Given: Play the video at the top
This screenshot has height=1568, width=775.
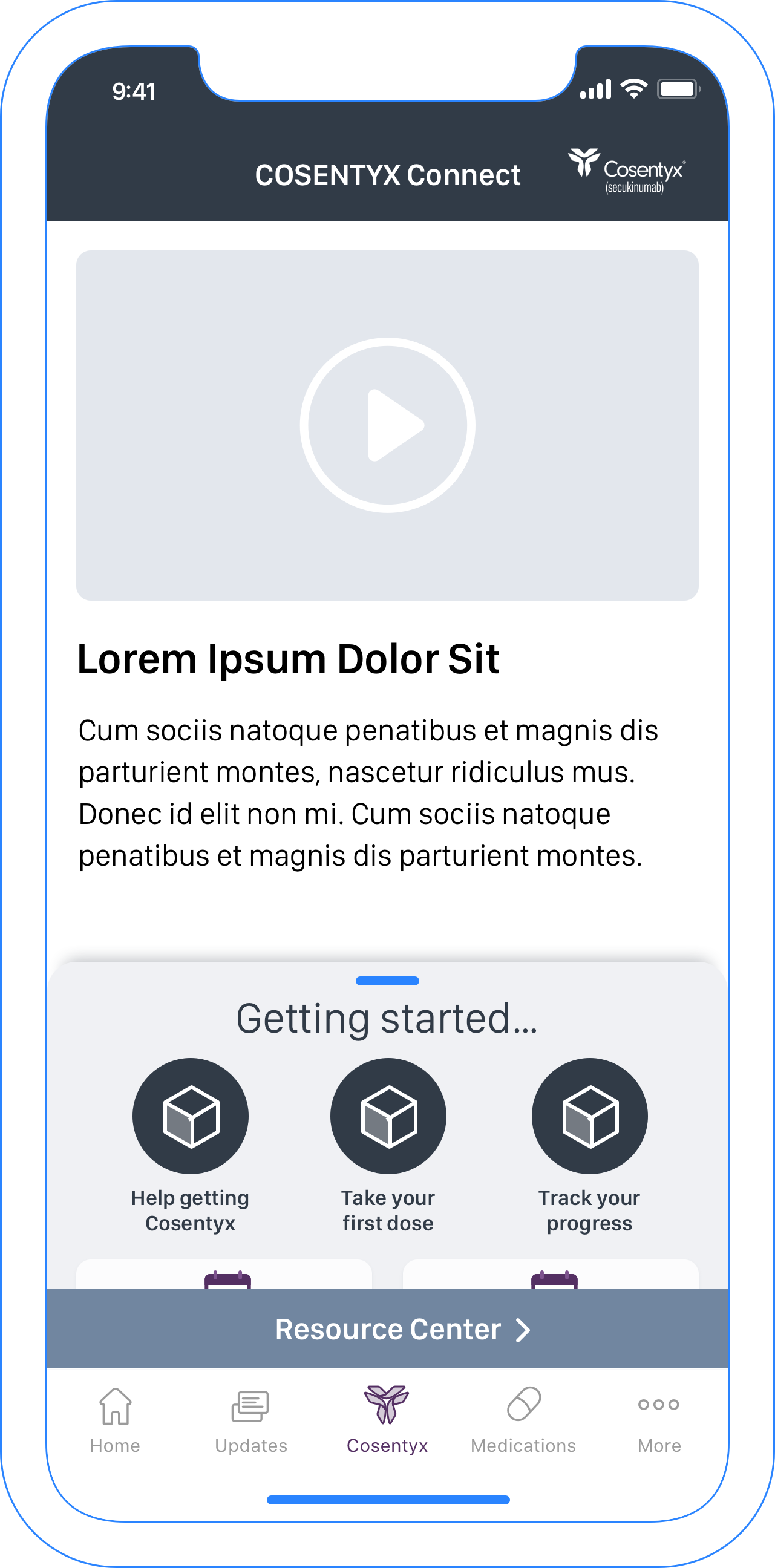Looking at the screenshot, I should tap(387, 425).
